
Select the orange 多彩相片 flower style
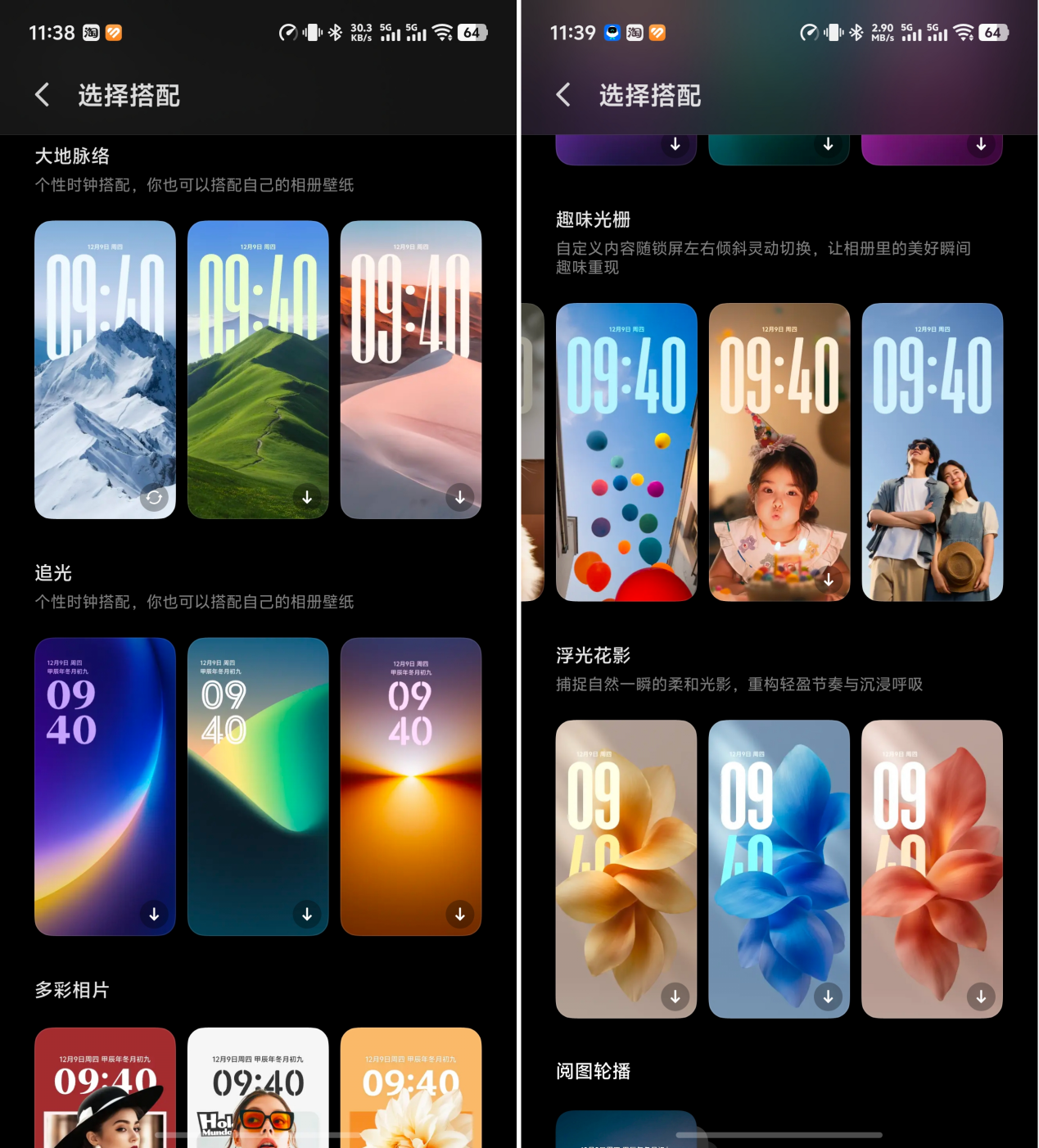[410, 1089]
